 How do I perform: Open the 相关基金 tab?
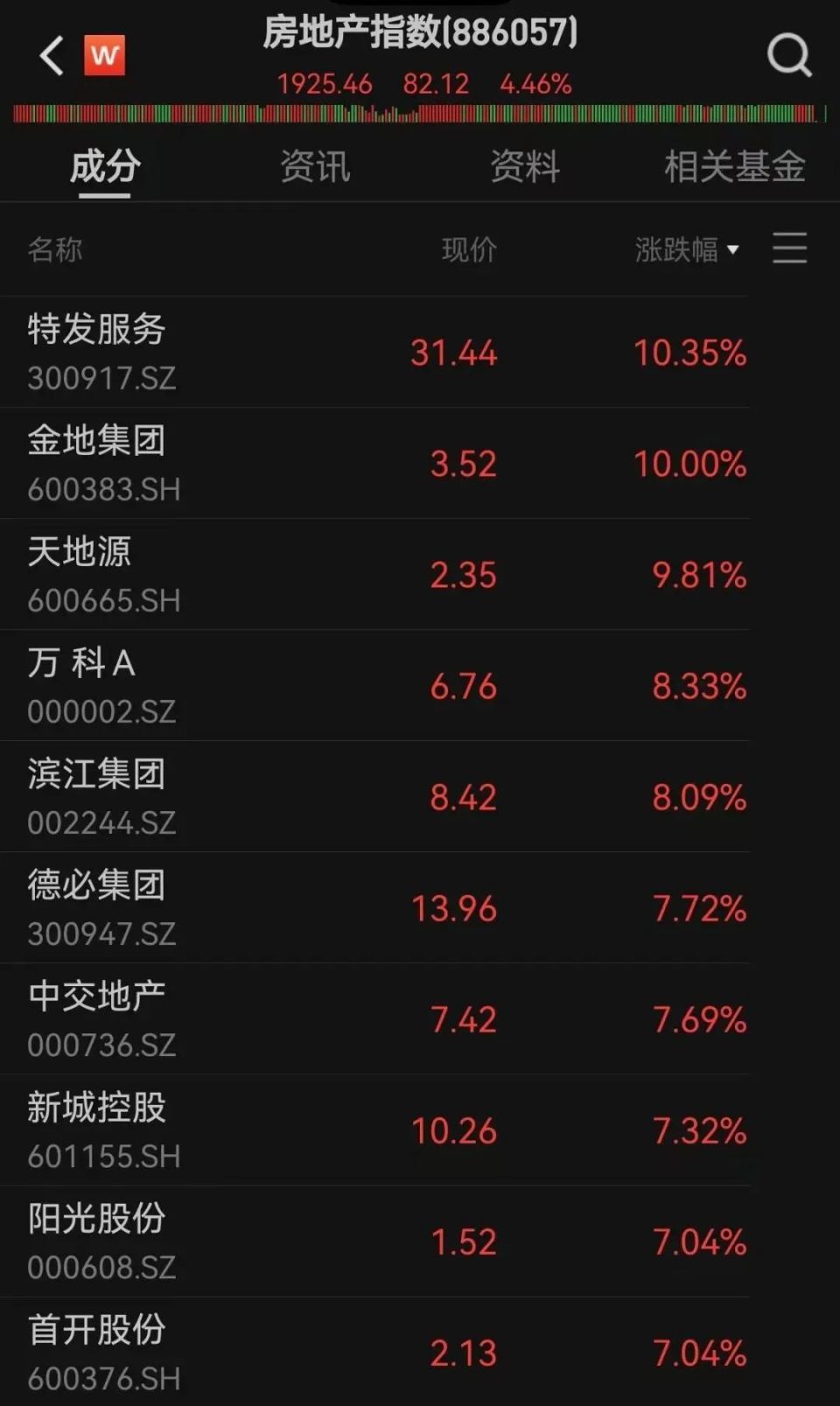[x=734, y=166]
